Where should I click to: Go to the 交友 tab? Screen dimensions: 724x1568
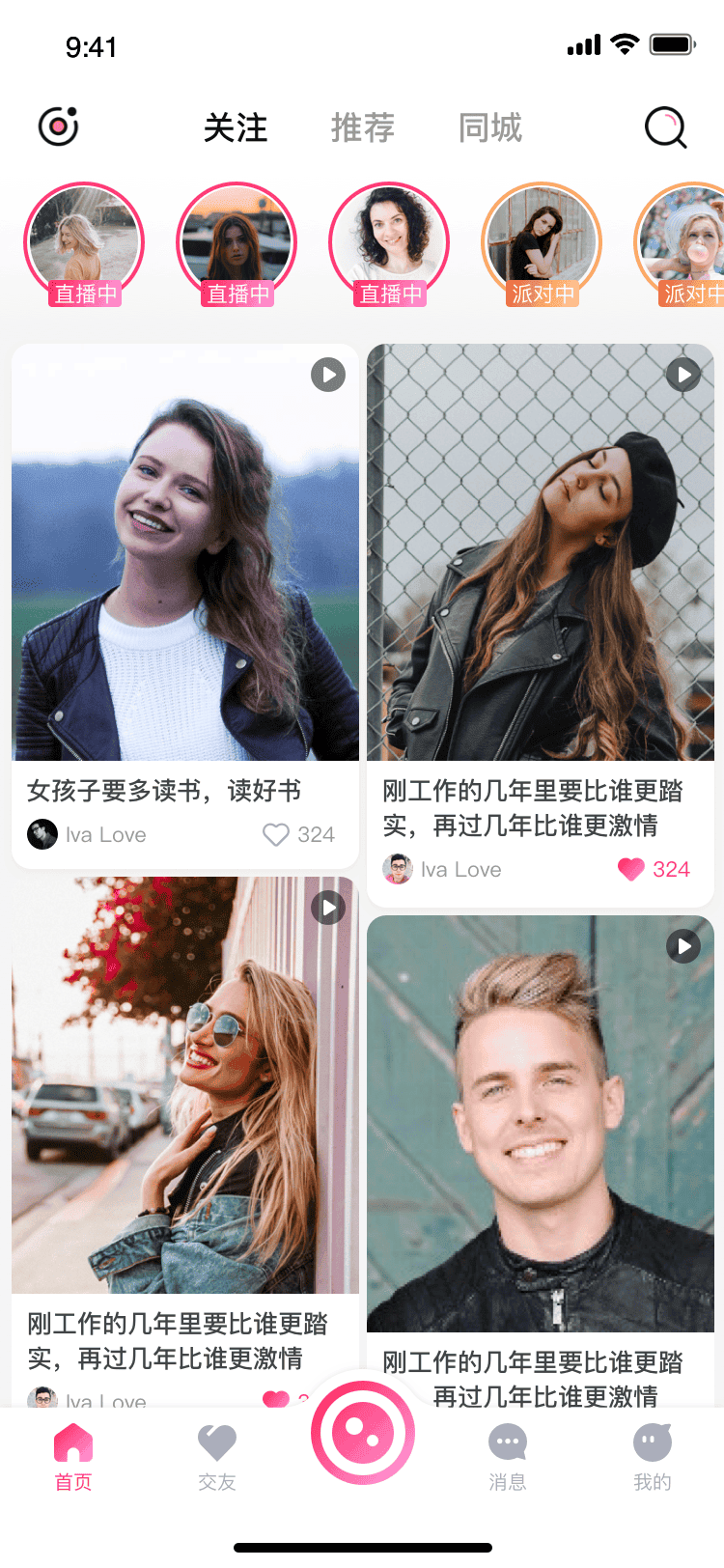tap(217, 1457)
